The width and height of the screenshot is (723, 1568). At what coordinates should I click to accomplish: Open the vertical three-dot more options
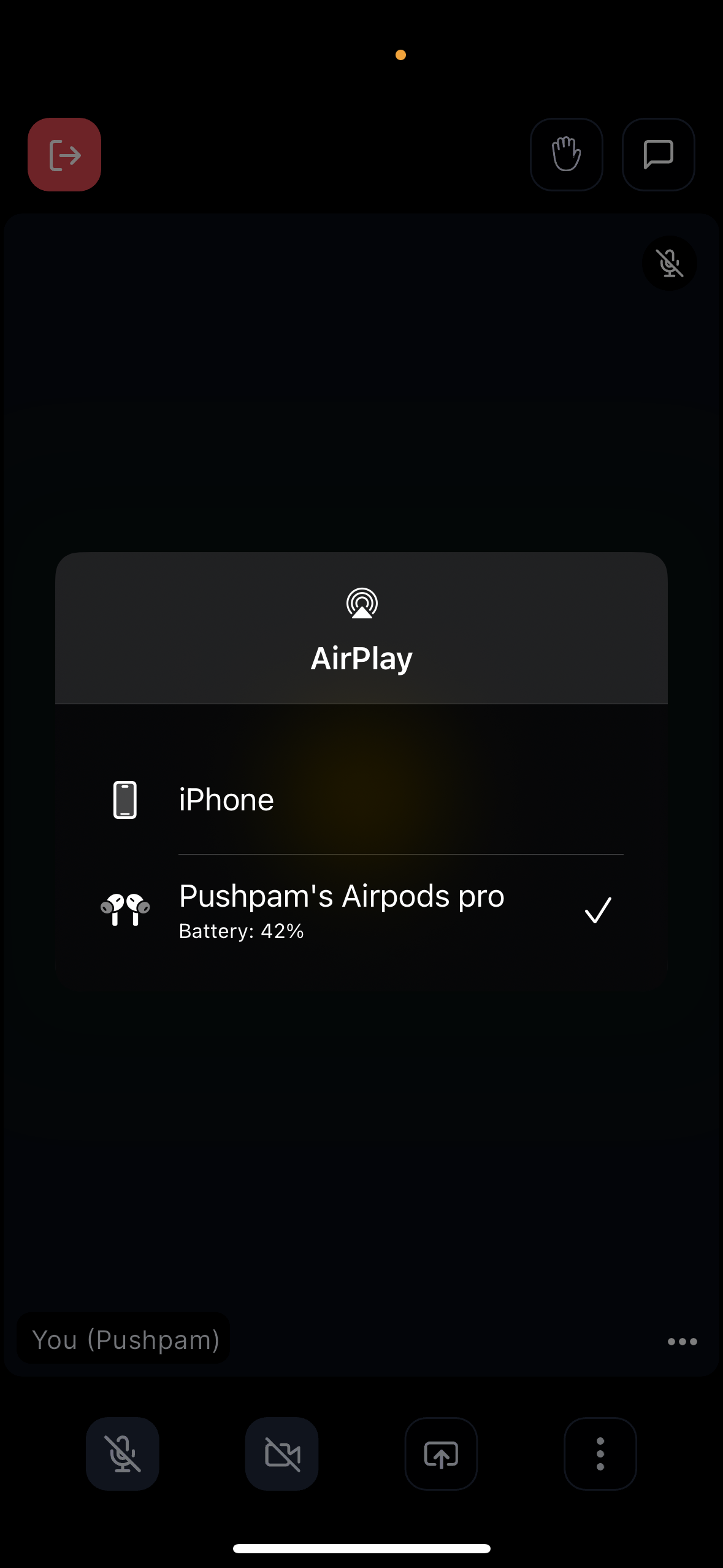(600, 1453)
